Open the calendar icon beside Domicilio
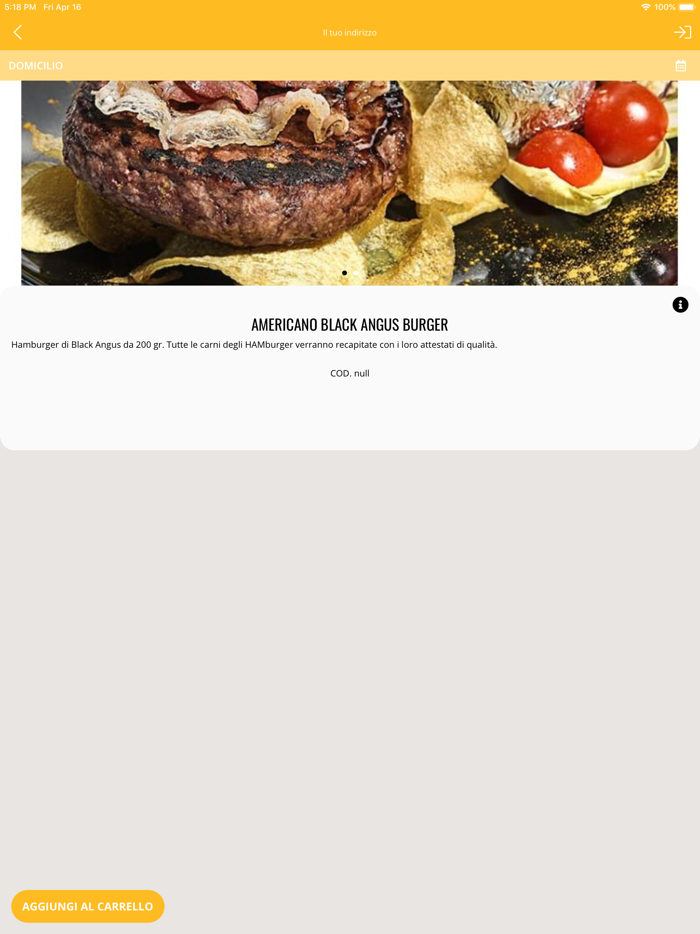 click(x=681, y=66)
